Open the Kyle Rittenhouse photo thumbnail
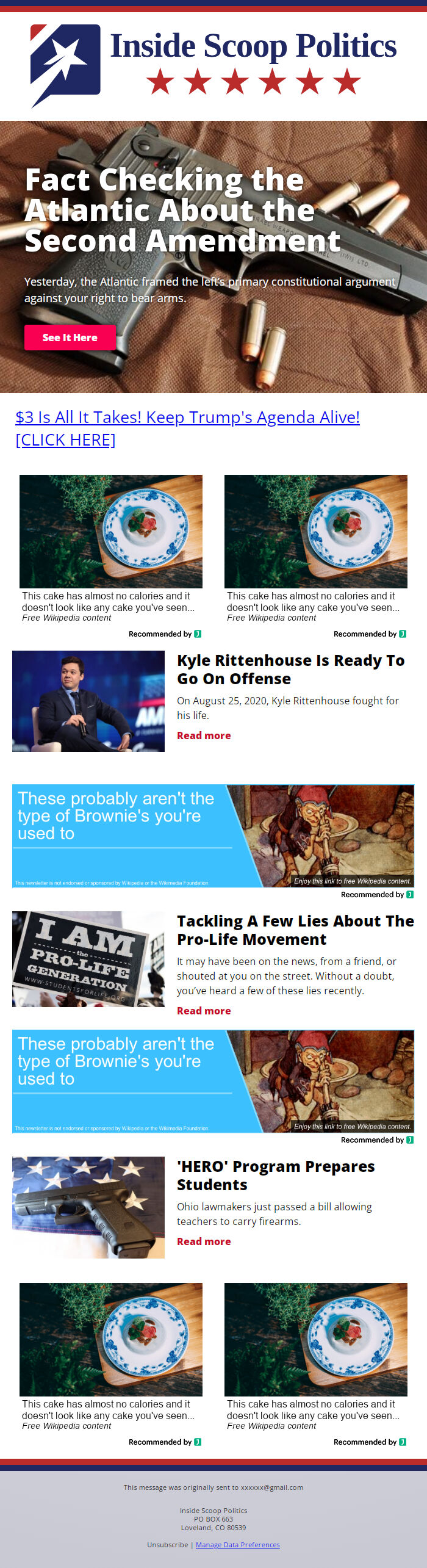The image size is (427, 1568). (x=88, y=701)
